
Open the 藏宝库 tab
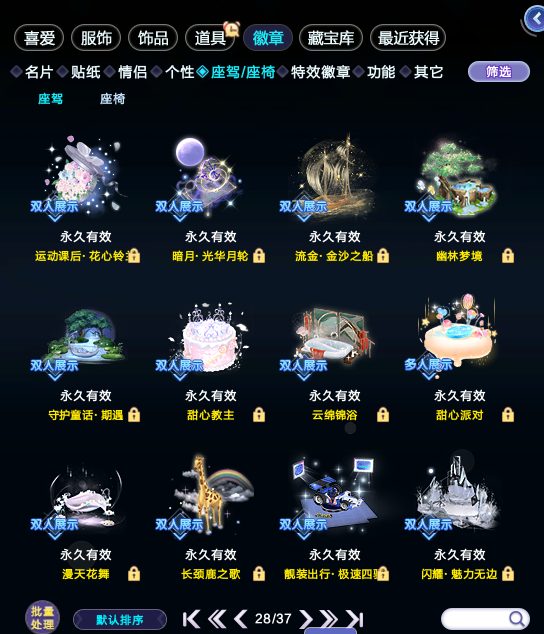[330, 38]
